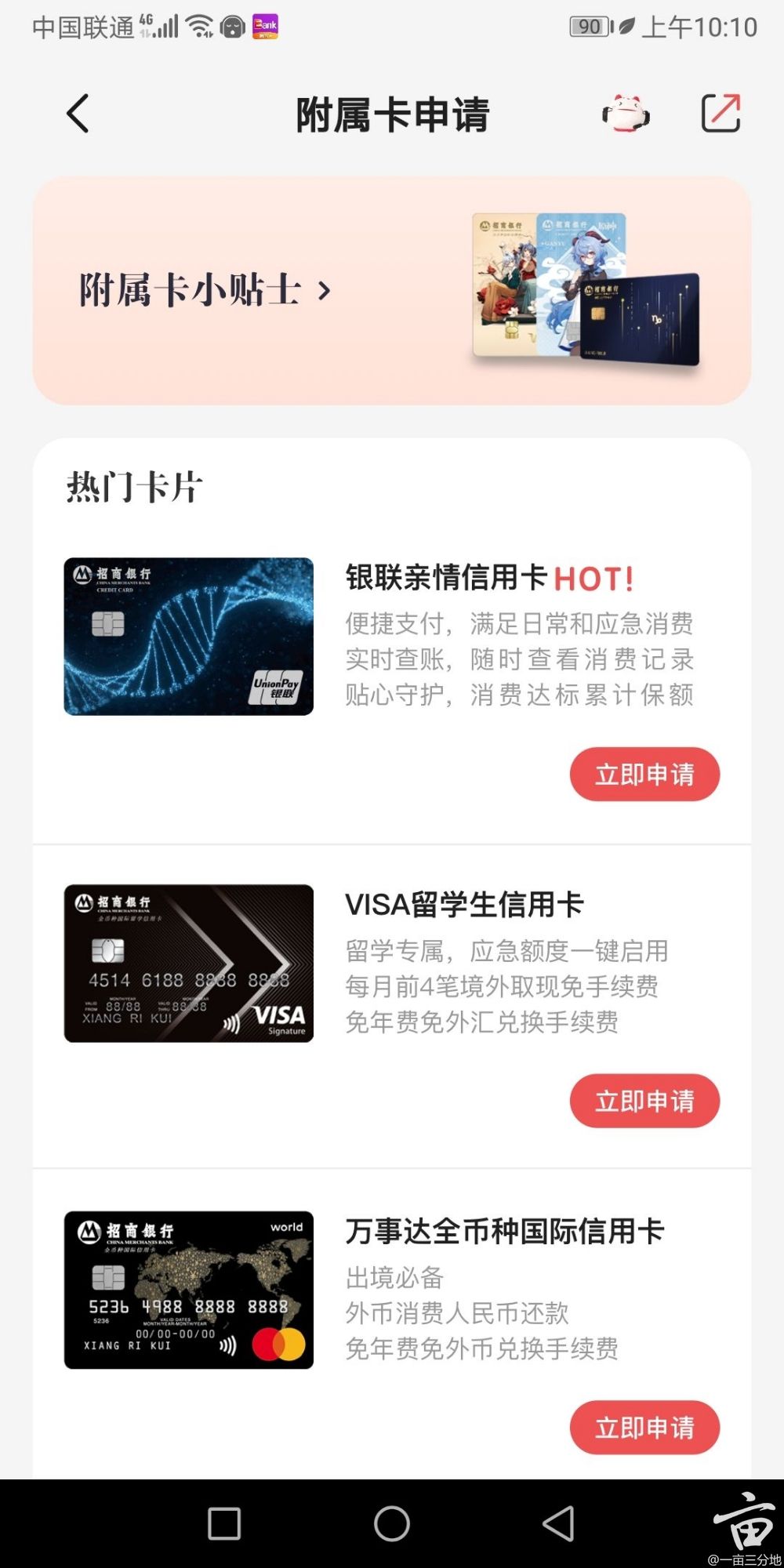The image size is (784, 1568).
Task: View the VISA留学生信用卡 card image
Action: click(x=189, y=964)
